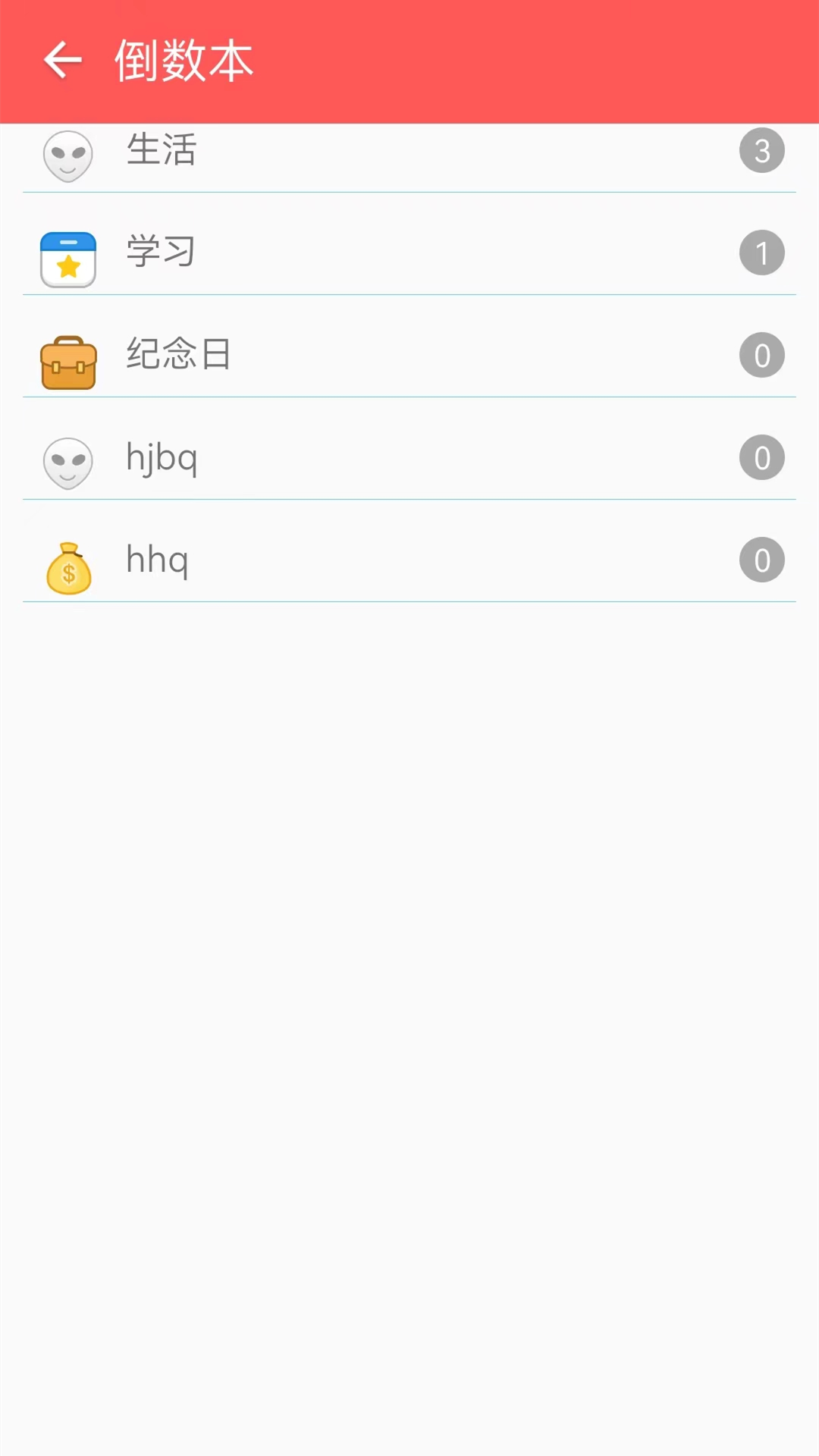Image resolution: width=819 pixels, height=1456 pixels.
Task: Tap the back arrow in the header
Action: tap(61, 58)
